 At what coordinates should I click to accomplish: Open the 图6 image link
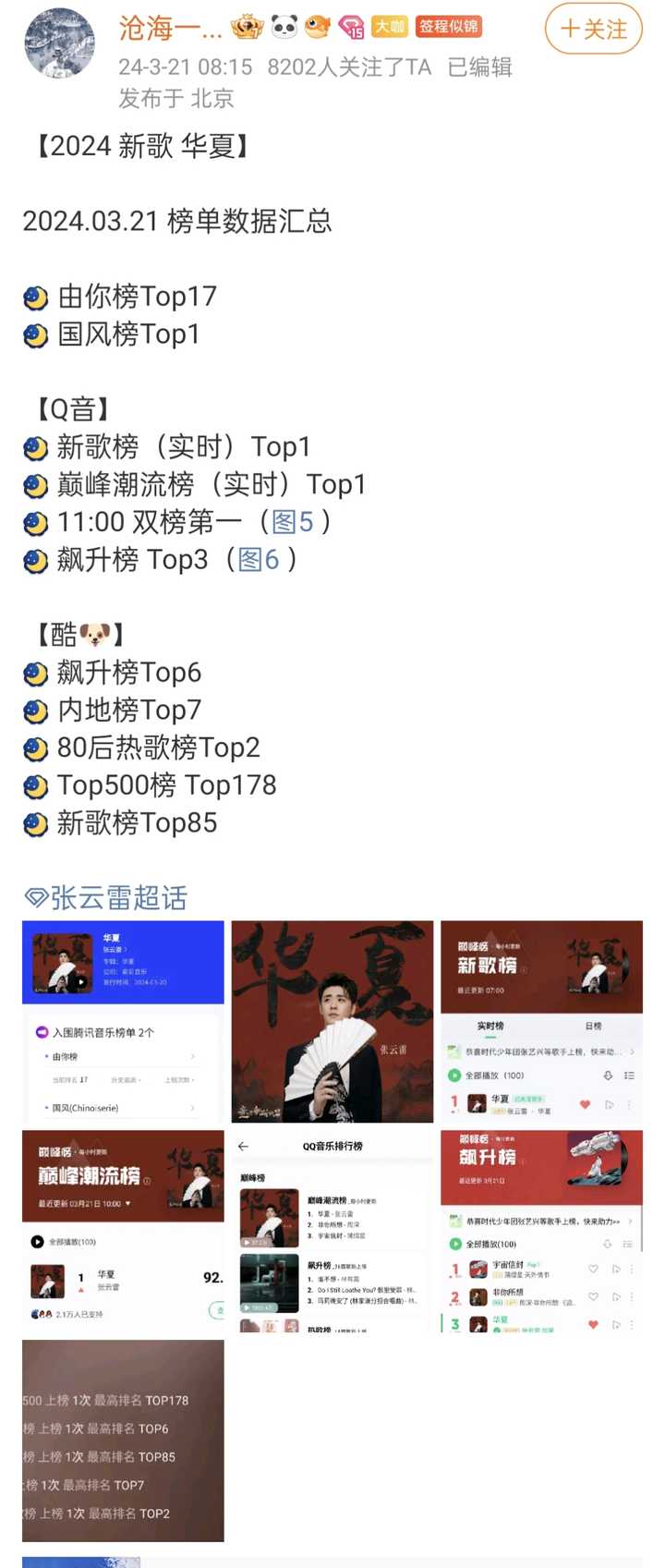pyautogui.click(x=259, y=559)
